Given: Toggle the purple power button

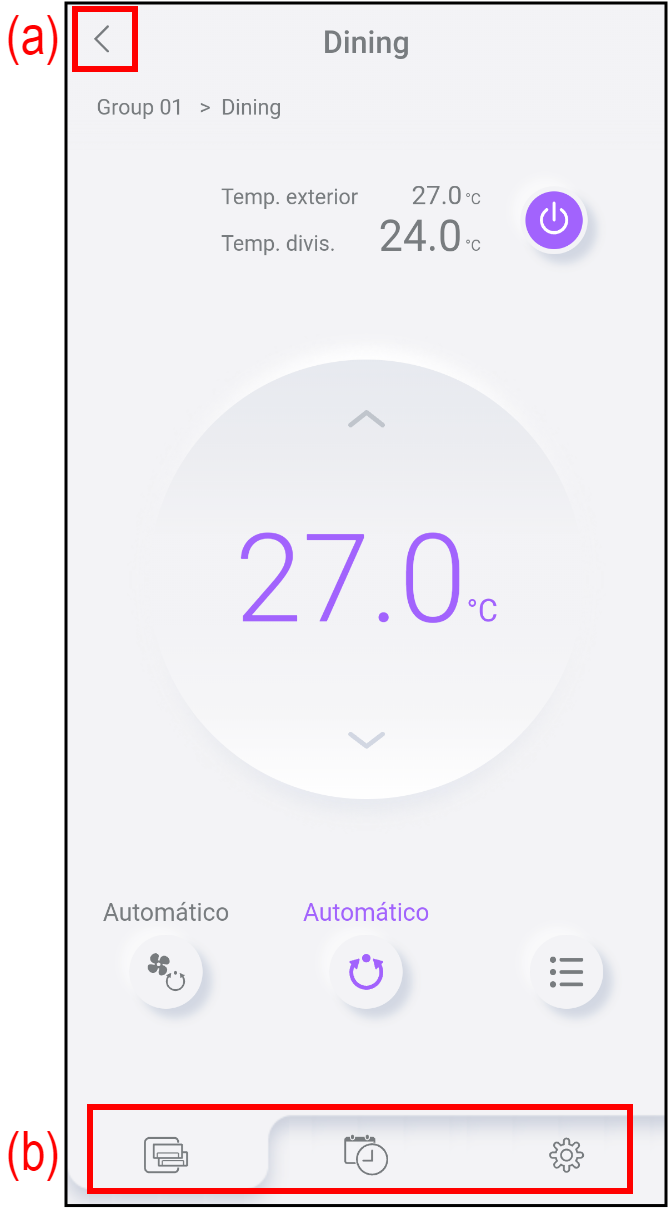Looking at the screenshot, I should point(554,220).
